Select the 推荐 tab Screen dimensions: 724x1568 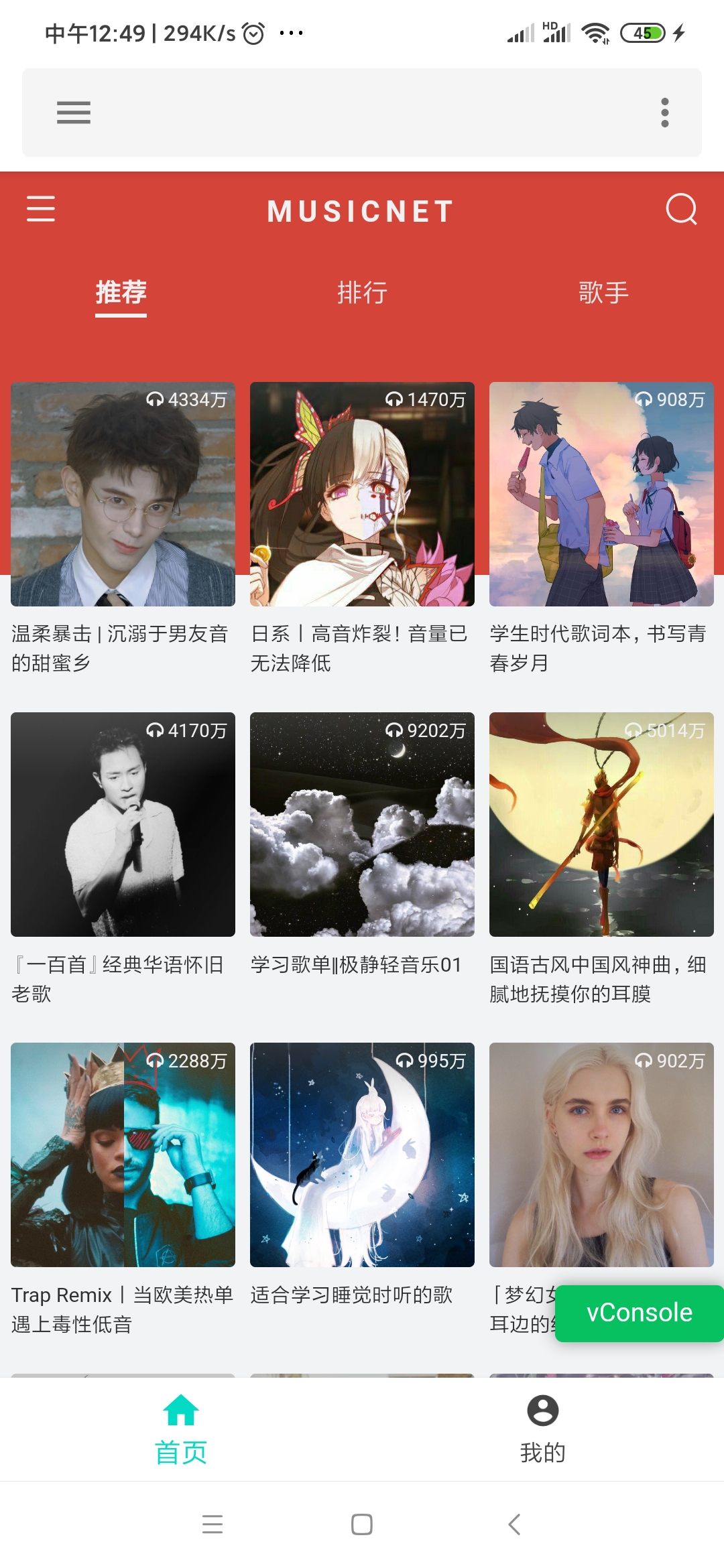[121, 293]
